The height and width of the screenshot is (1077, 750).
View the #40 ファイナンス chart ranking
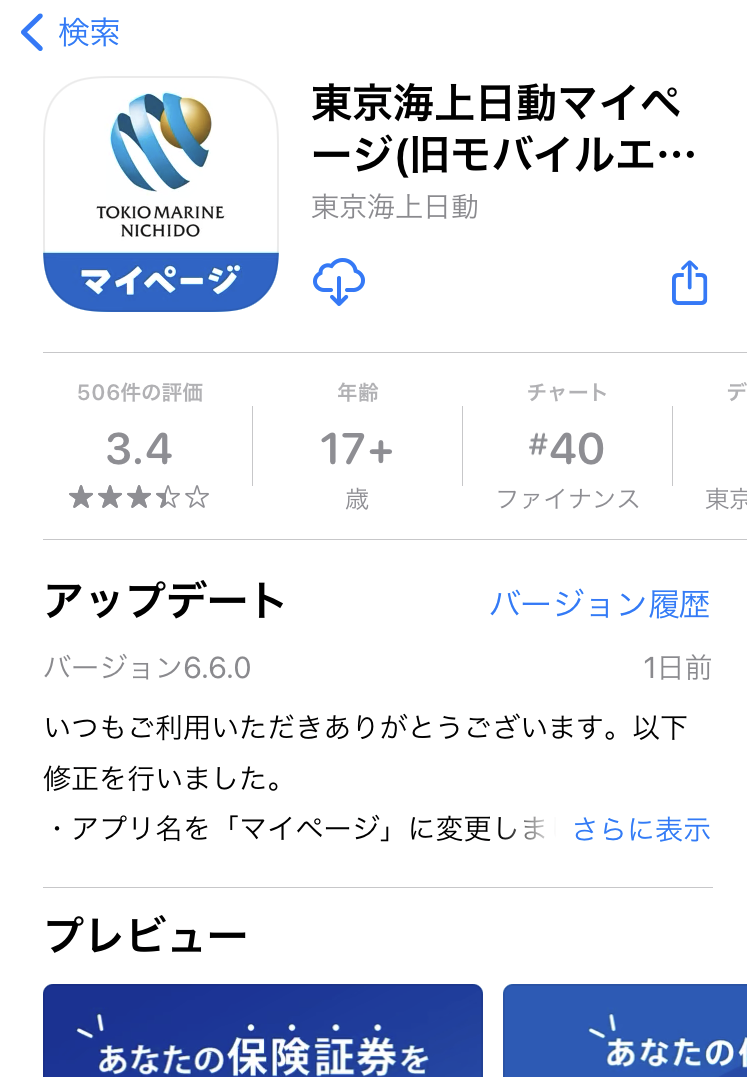(567, 447)
